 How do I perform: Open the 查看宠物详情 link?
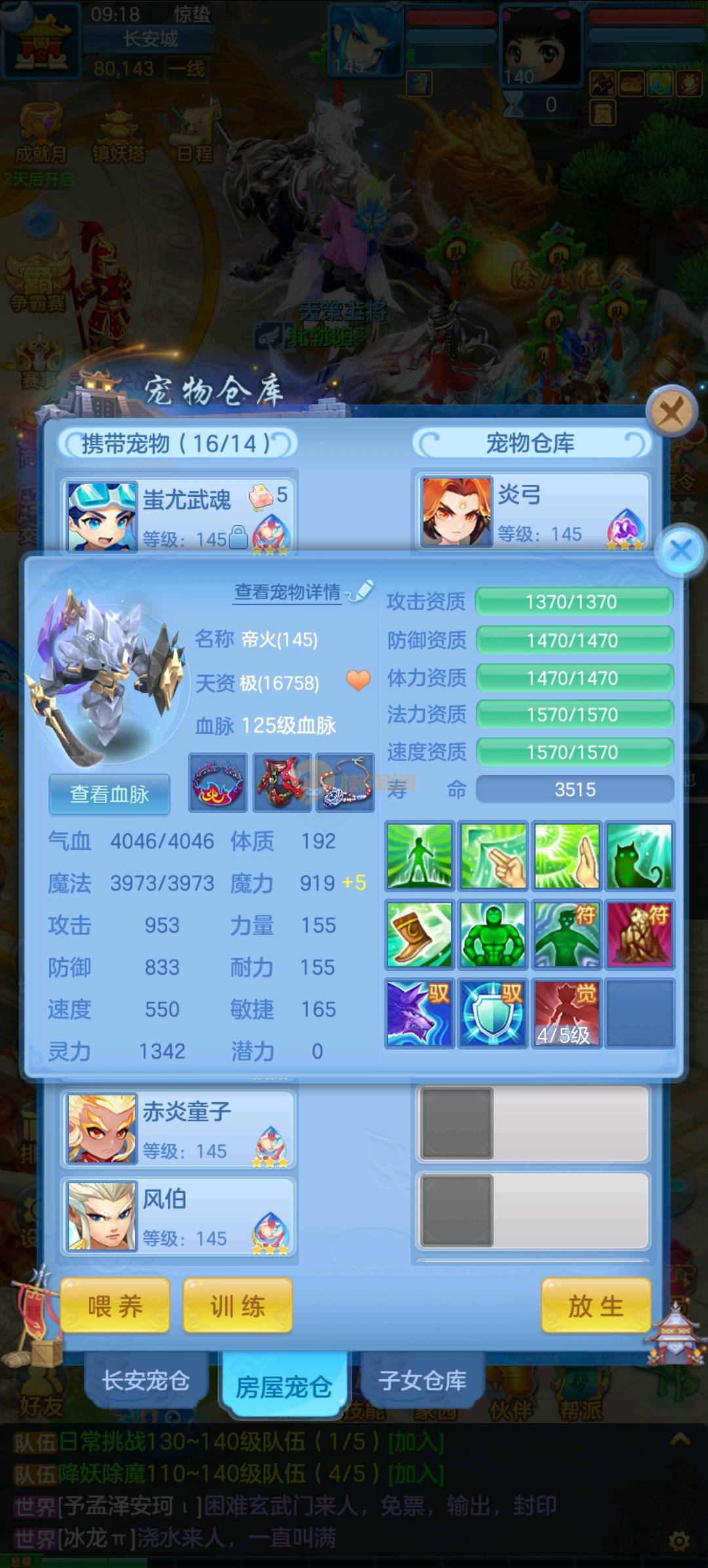click(288, 592)
